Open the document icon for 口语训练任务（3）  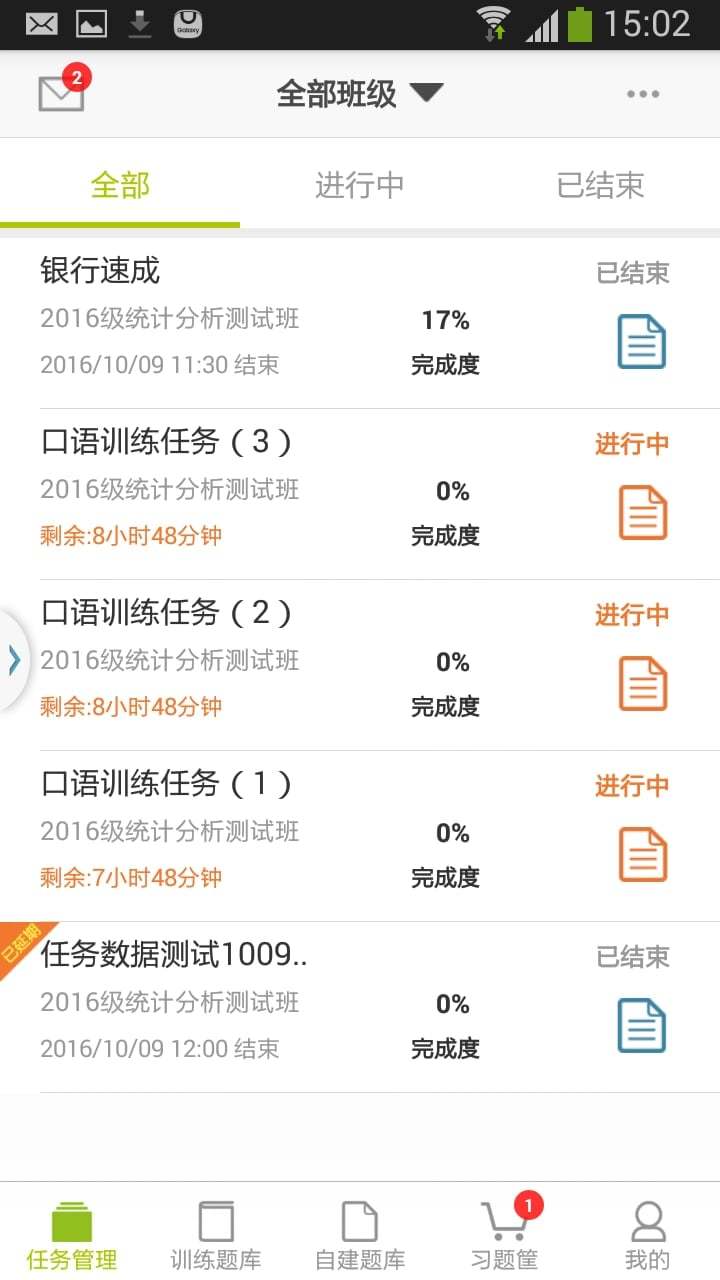coord(641,512)
